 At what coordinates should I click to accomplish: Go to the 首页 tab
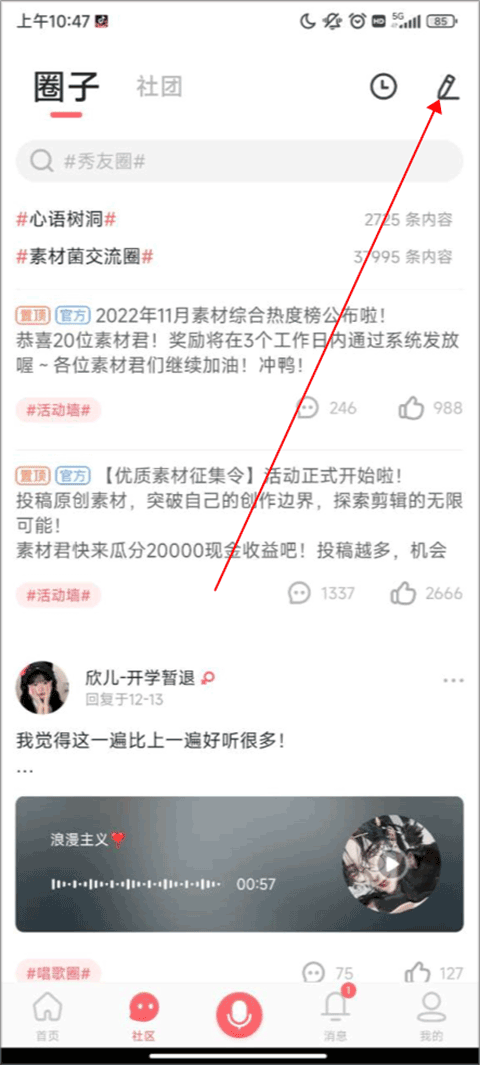pos(47,1016)
